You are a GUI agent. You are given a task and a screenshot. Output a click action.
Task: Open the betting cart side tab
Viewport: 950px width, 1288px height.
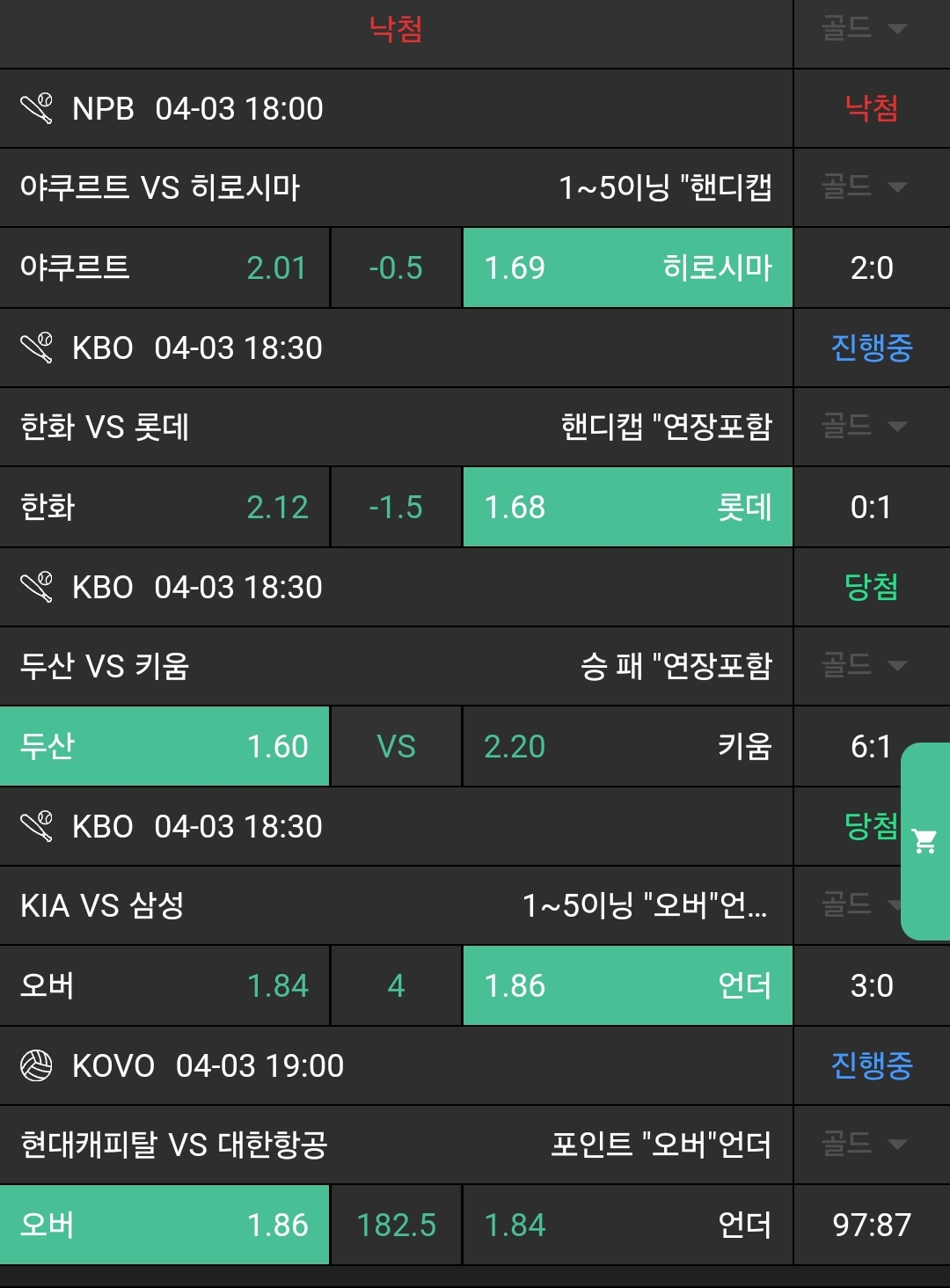tap(924, 841)
